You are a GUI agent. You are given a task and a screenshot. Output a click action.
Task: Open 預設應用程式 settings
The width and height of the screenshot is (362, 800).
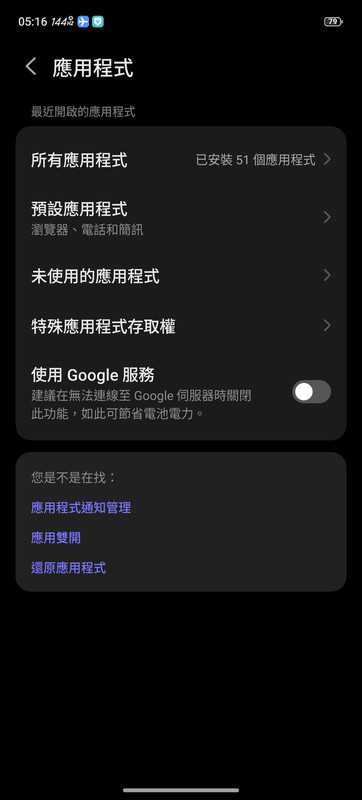click(x=181, y=218)
